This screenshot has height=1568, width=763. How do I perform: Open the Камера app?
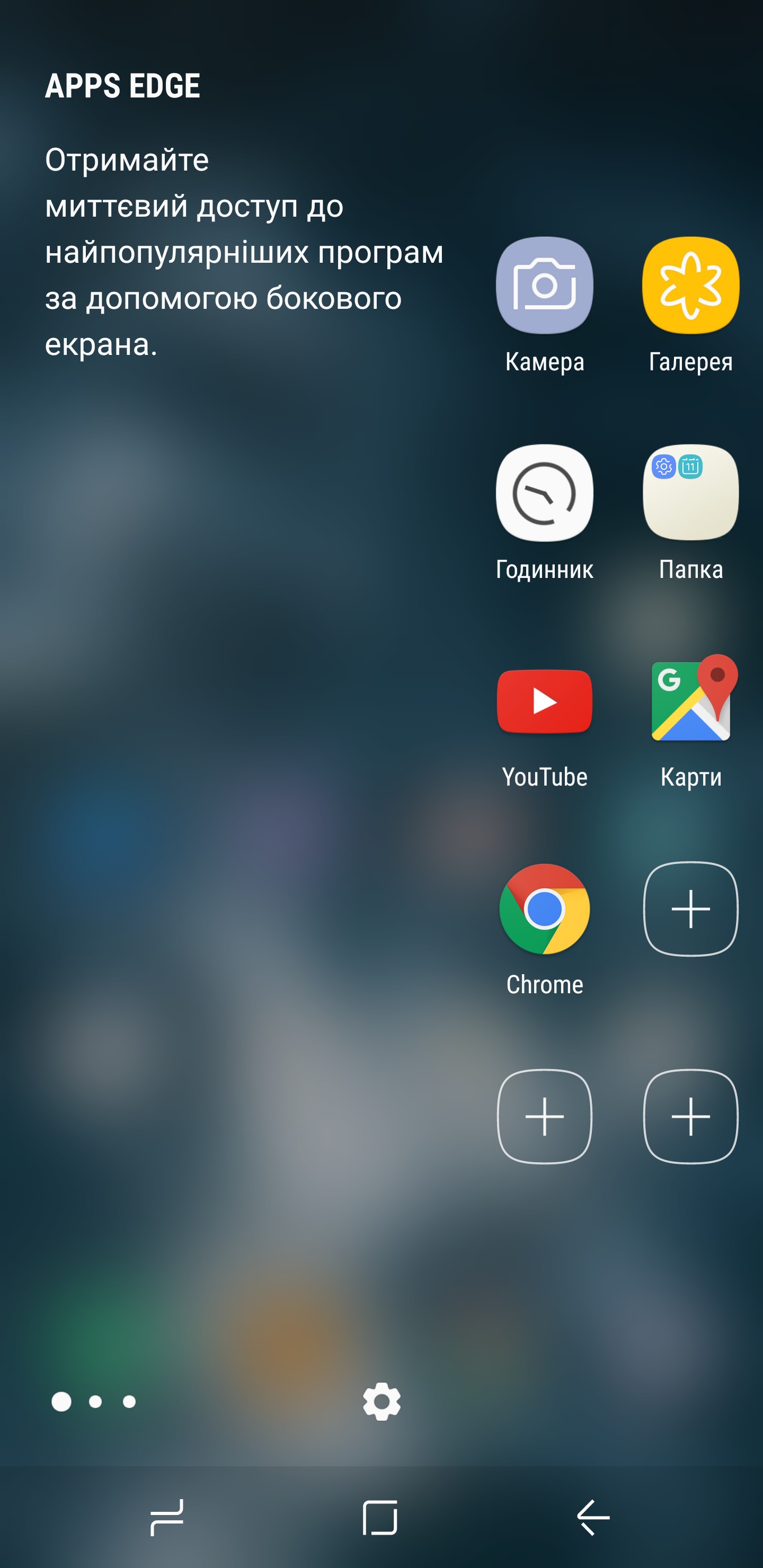point(544,286)
